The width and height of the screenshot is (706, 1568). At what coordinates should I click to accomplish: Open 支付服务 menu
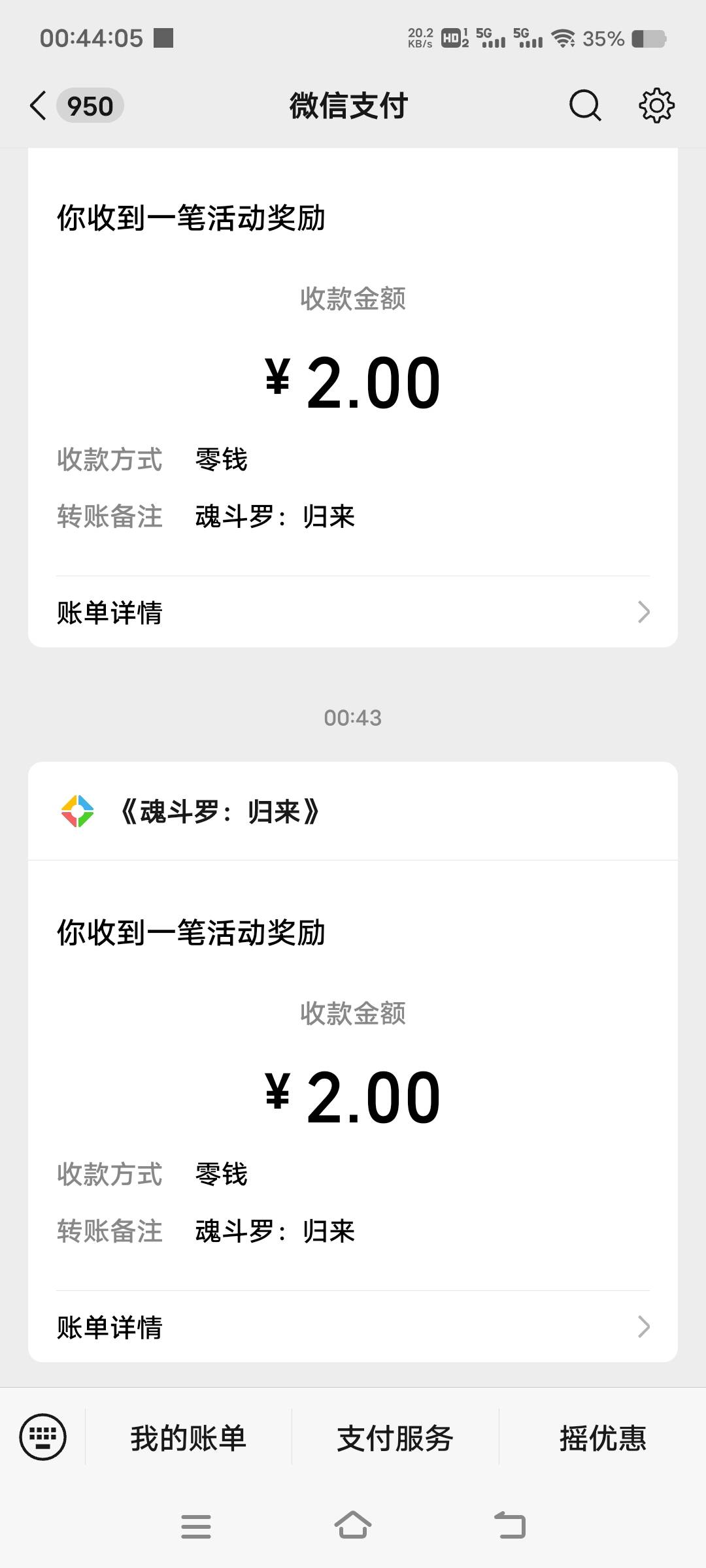pyautogui.click(x=395, y=1438)
